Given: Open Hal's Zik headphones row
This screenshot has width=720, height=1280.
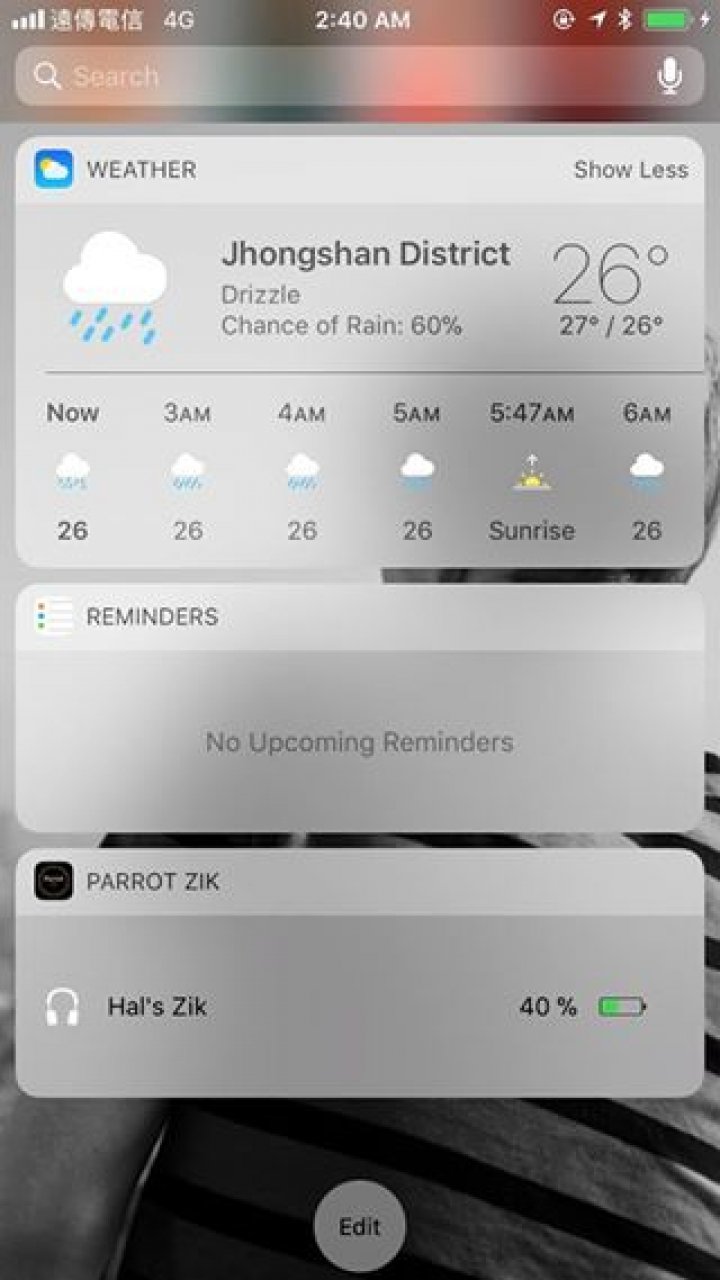Looking at the screenshot, I should (x=358, y=1007).
